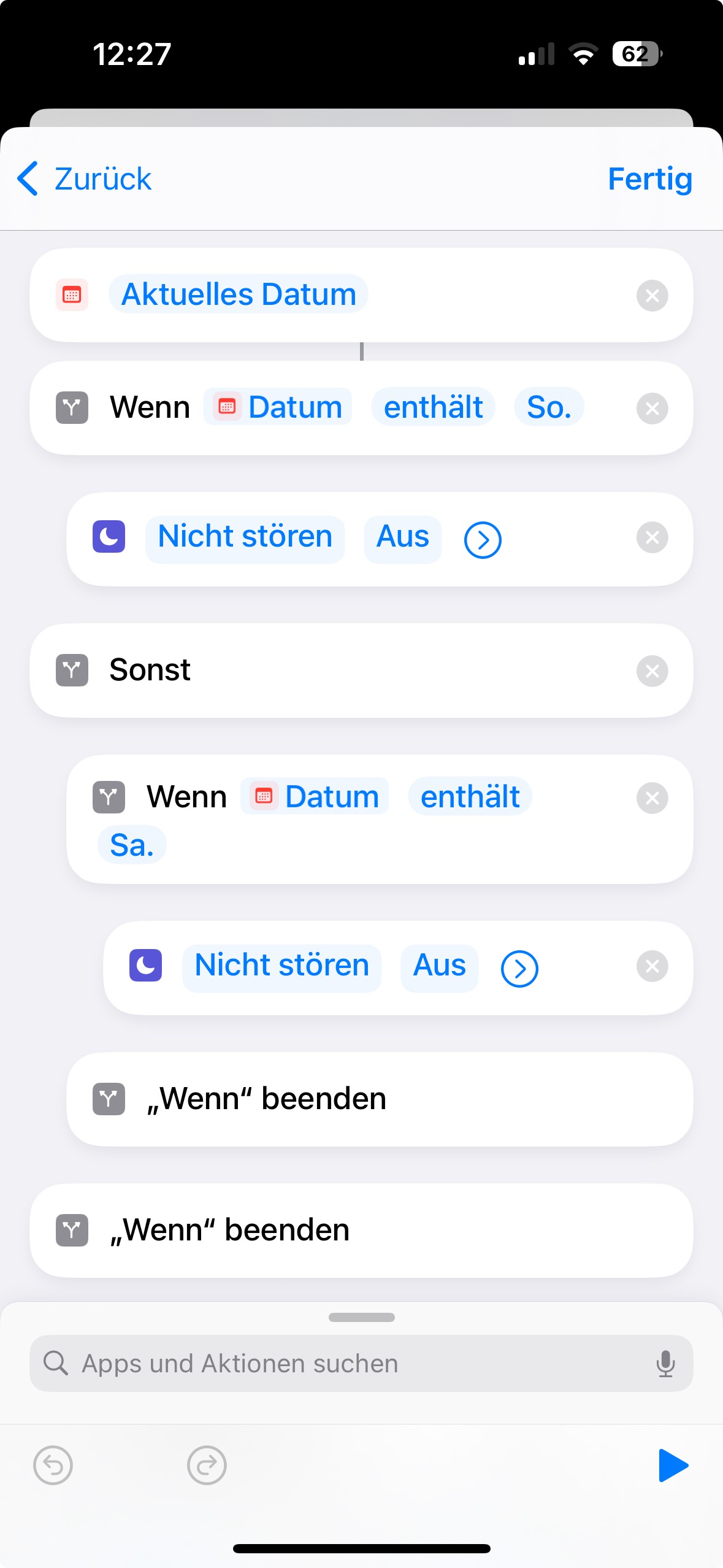Screen dimensions: 723x1568
Task: Remove the Aktuelles Datum action
Action: (x=652, y=296)
